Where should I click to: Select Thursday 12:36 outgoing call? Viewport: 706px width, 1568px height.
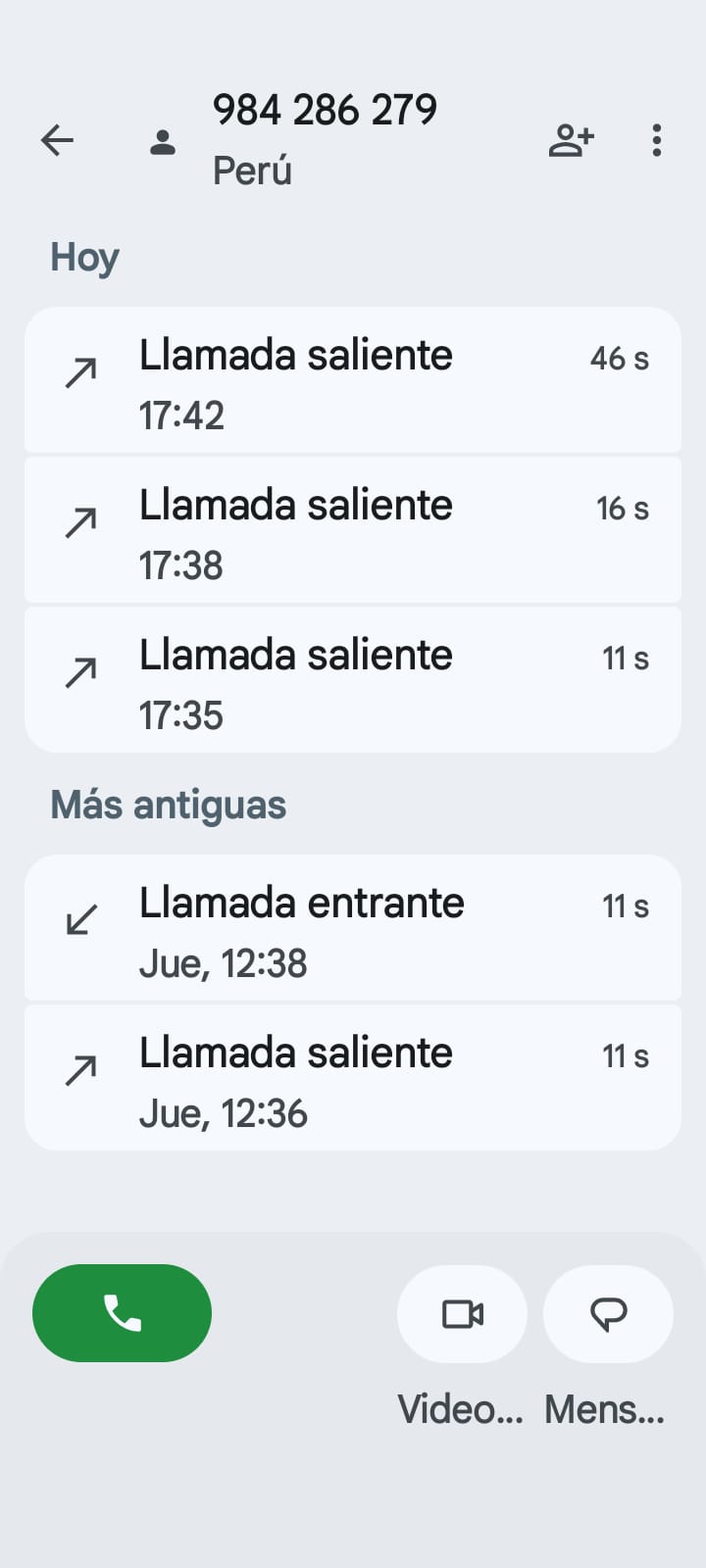tap(353, 1079)
